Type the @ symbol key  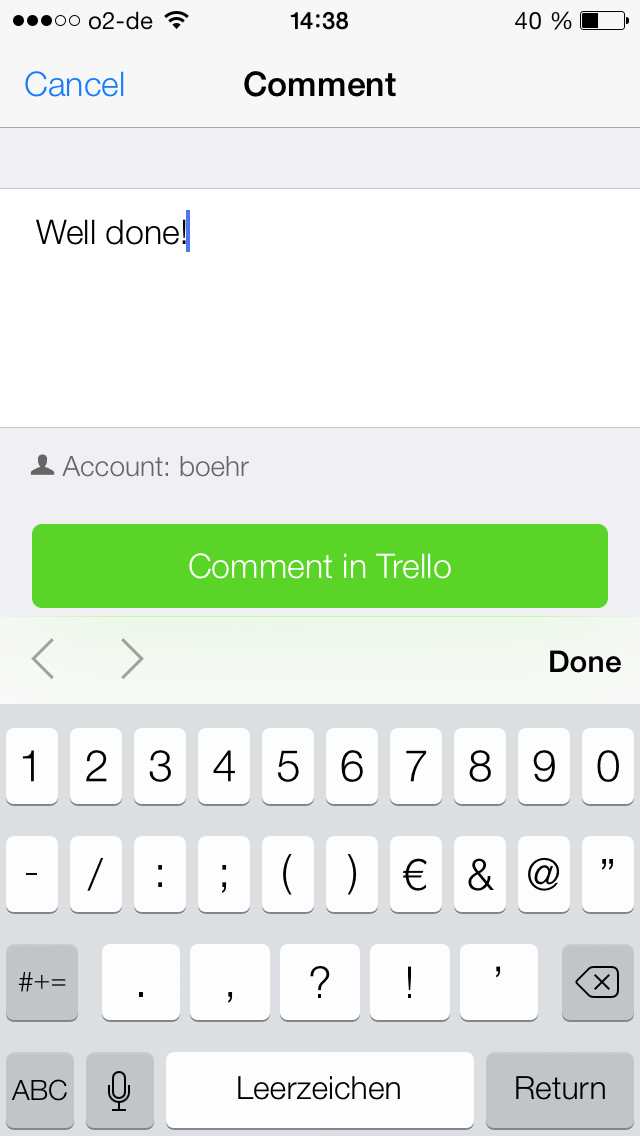[544, 874]
